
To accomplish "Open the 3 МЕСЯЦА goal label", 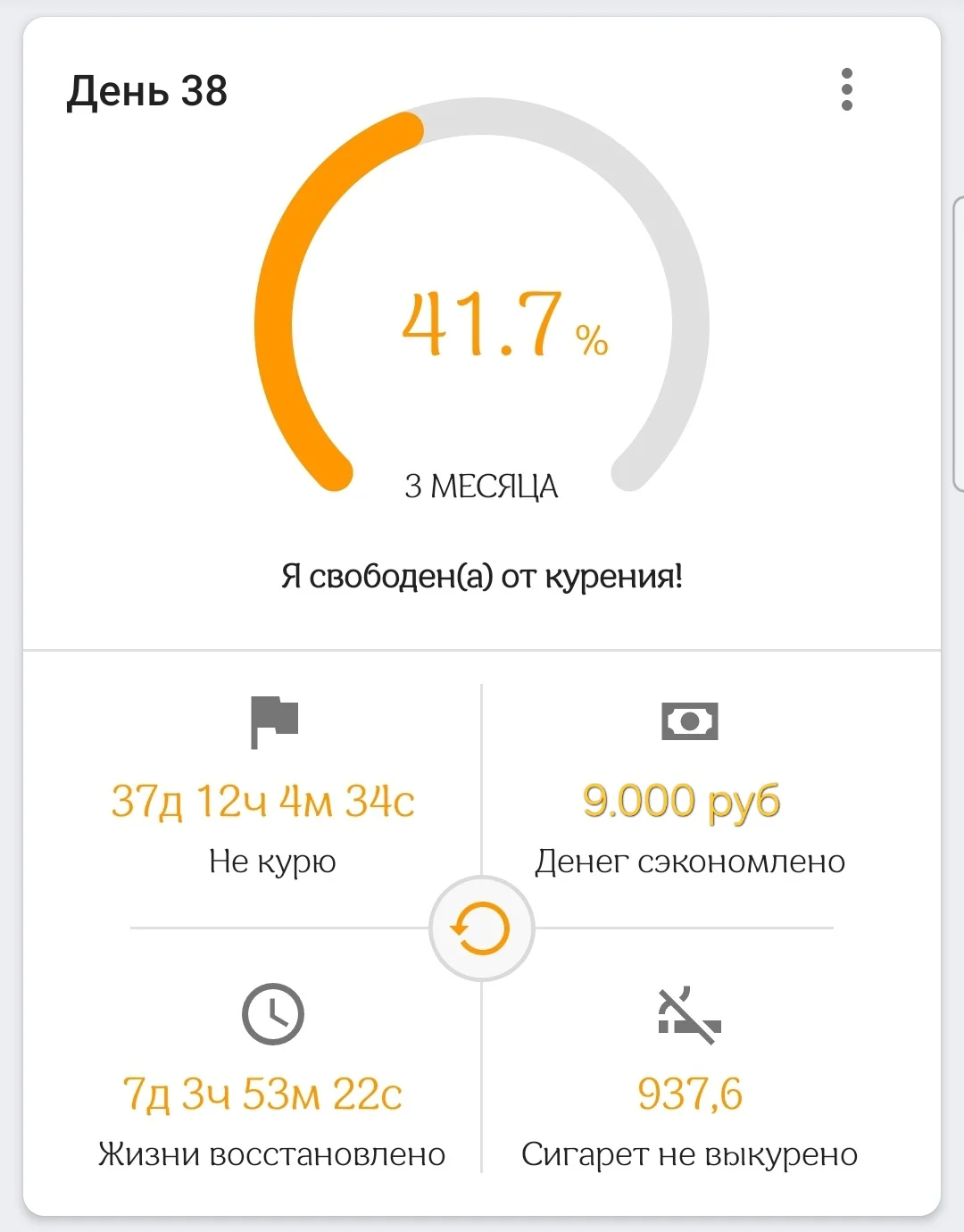I will (482, 487).
